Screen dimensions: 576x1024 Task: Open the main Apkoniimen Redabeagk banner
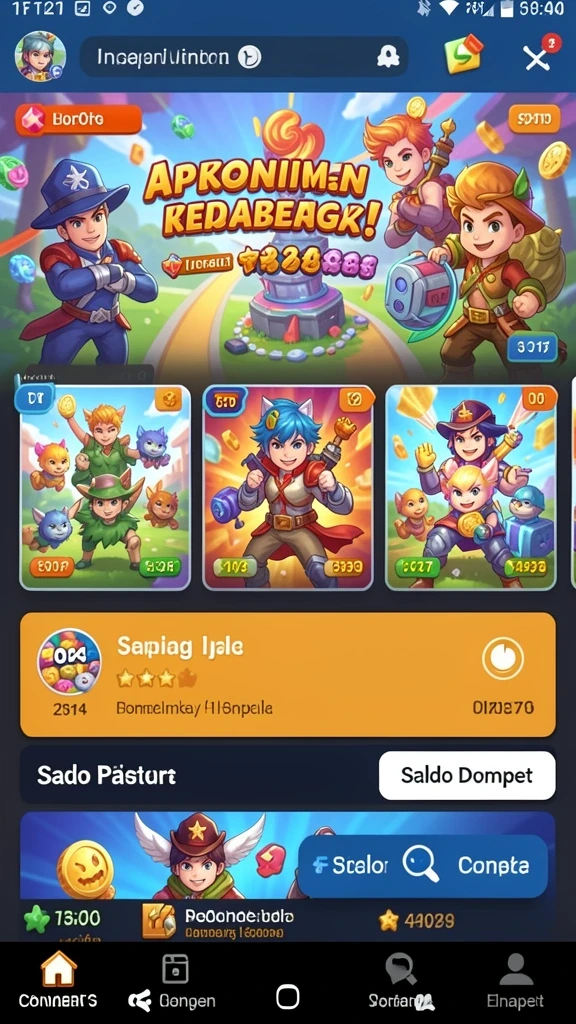(288, 235)
